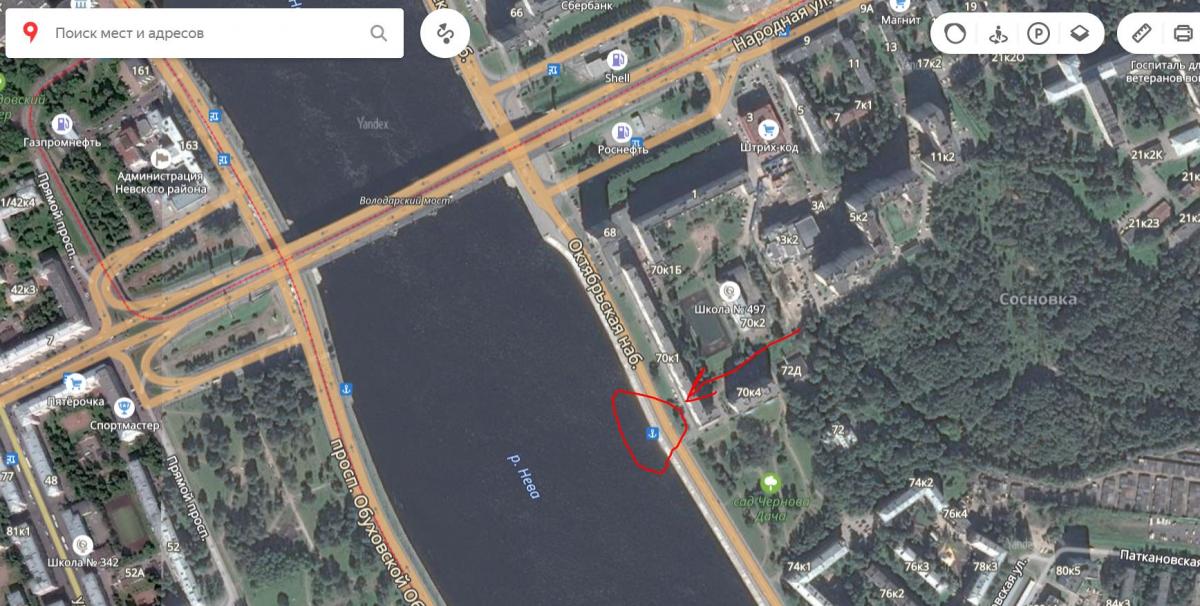Image resolution: width=1200 pixels, height=606 pixels.
Task: Enable street panoramas mode
Action: 997,34
